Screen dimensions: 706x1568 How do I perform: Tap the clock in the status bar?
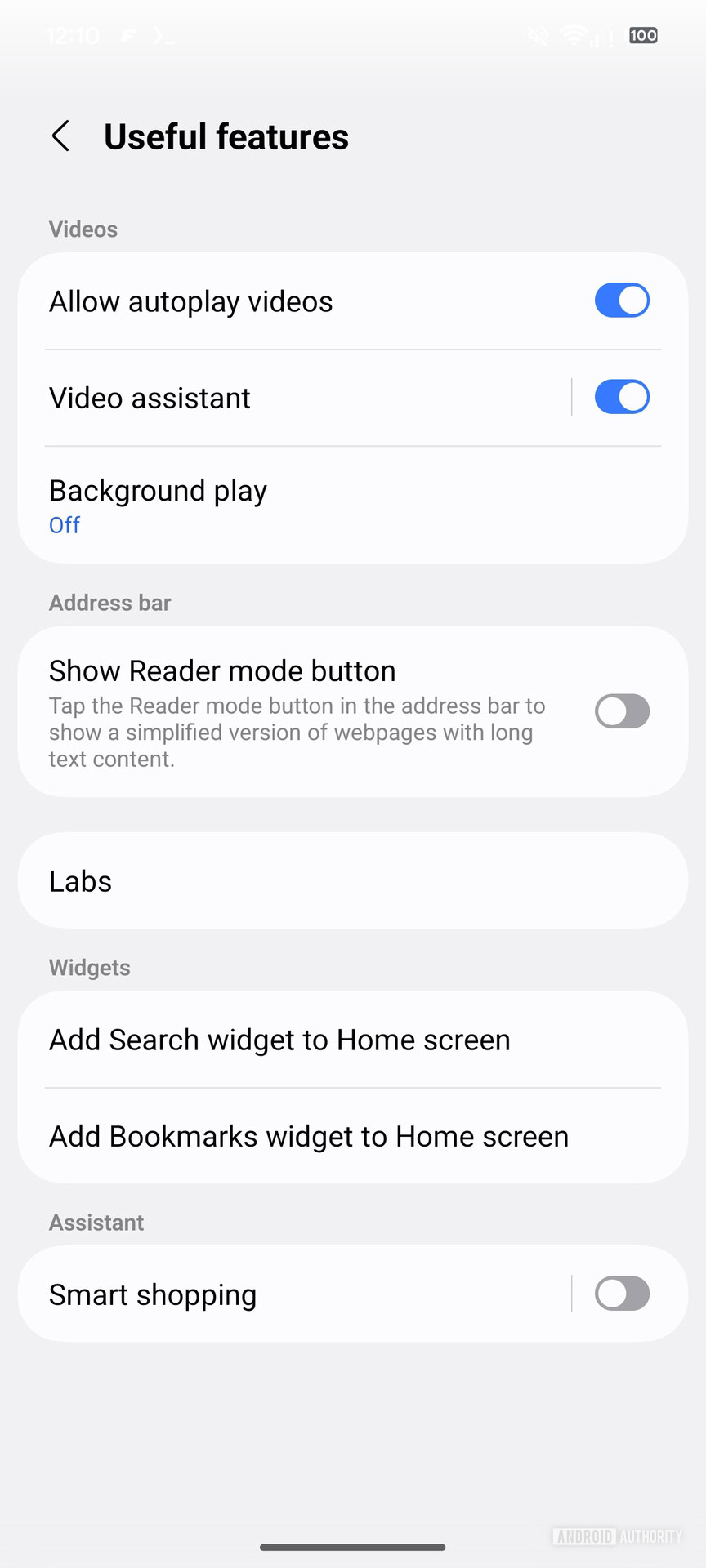point(74,35)
